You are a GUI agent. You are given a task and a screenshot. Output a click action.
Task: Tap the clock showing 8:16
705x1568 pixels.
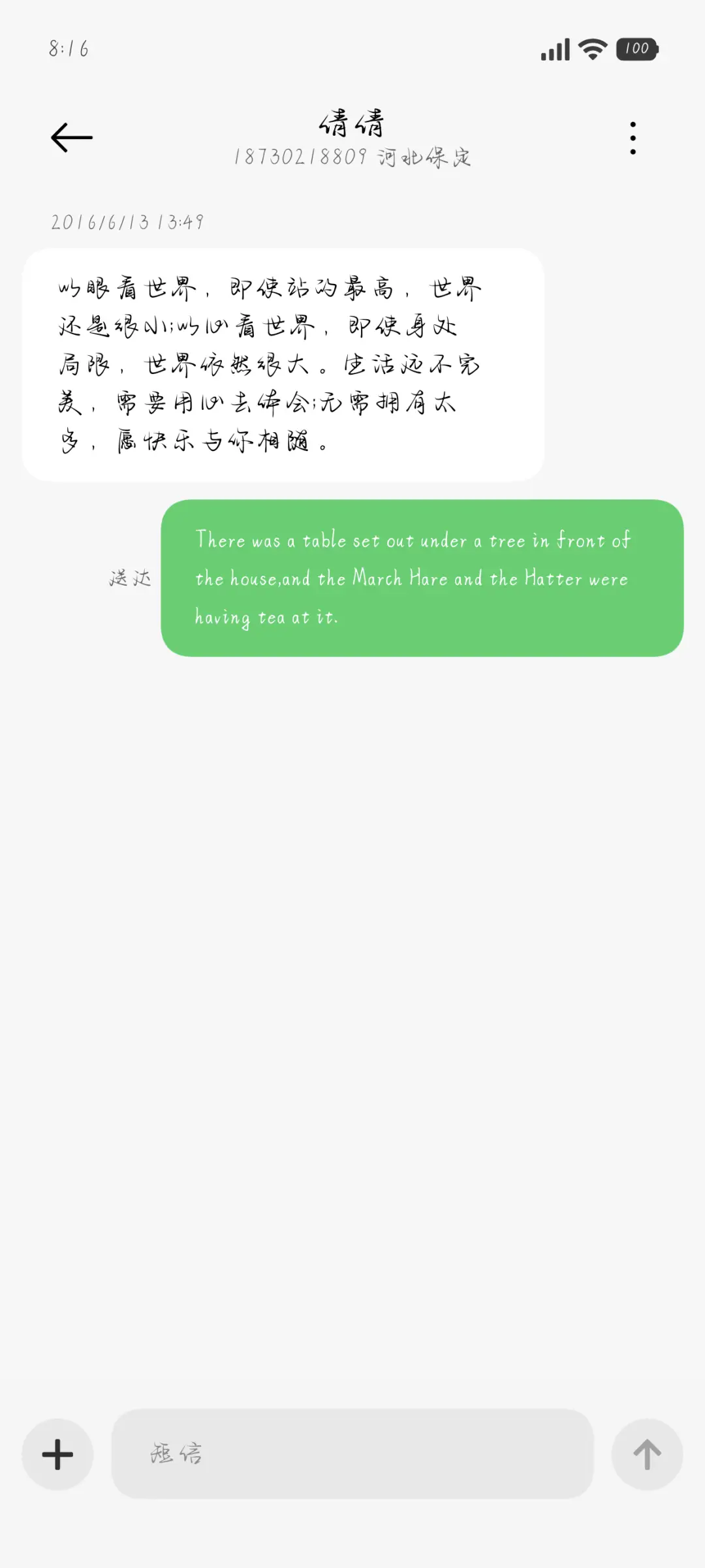[67, 48]
